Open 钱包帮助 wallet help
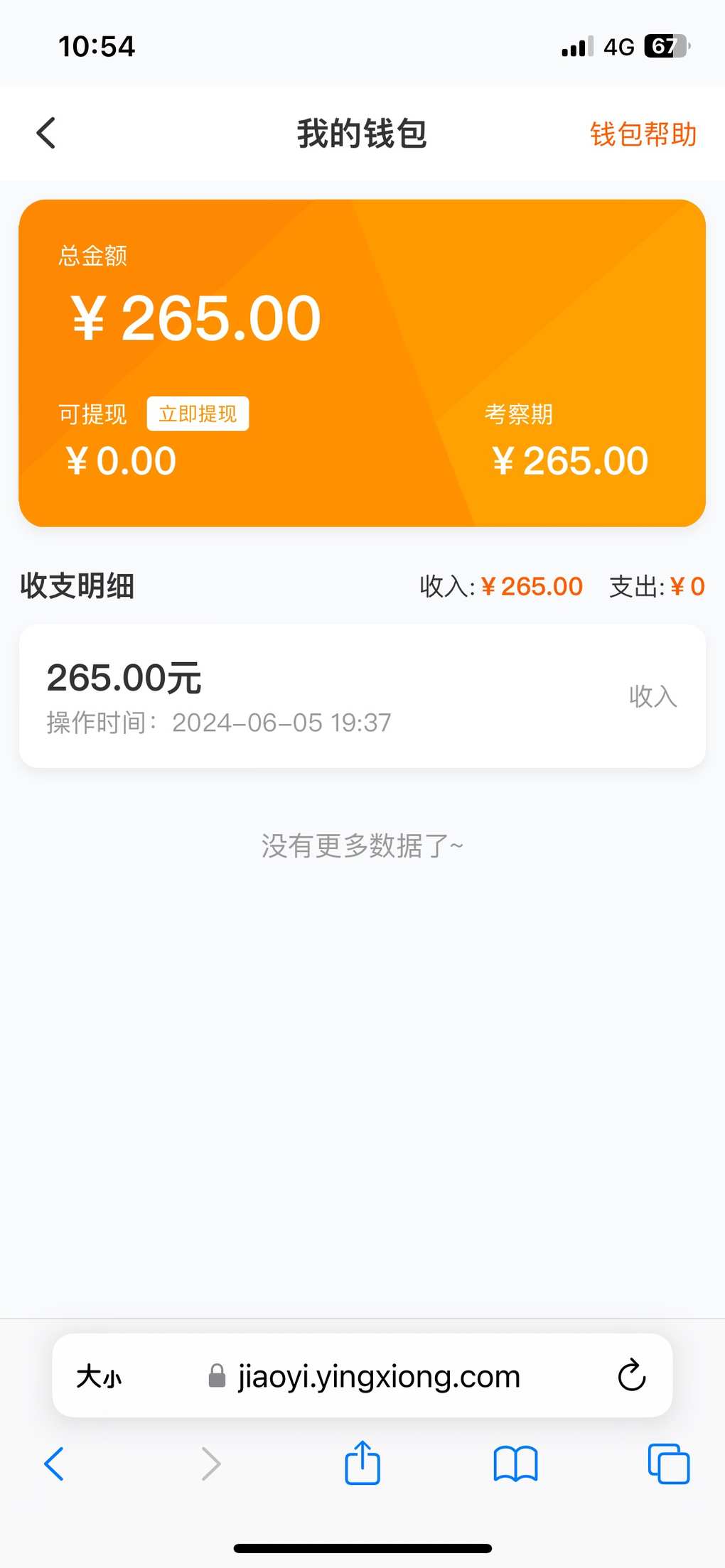 (643, 134)
